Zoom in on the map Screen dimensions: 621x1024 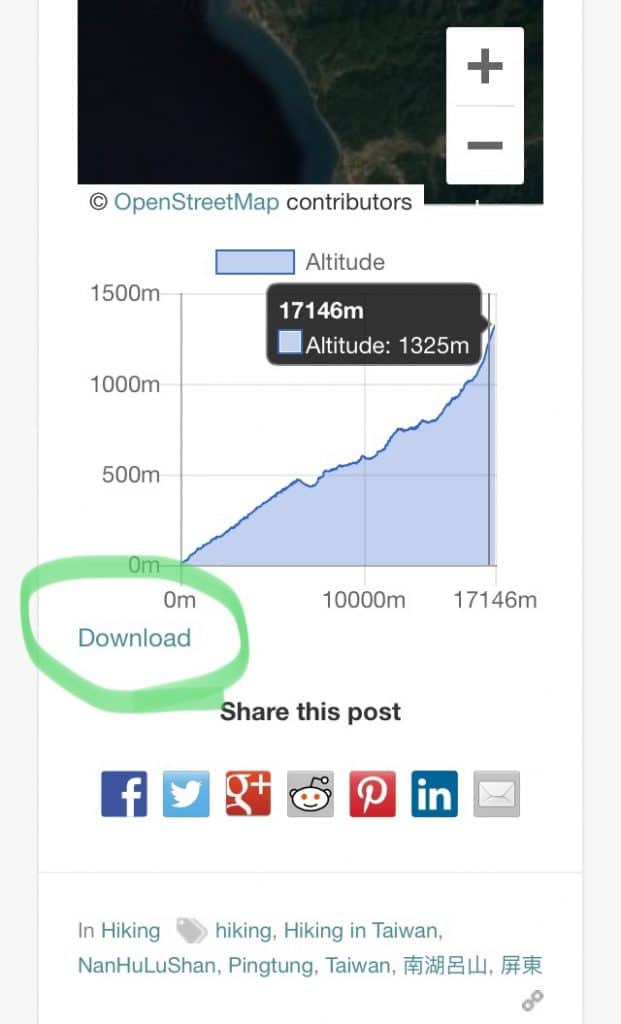click(x=485, y=67)
